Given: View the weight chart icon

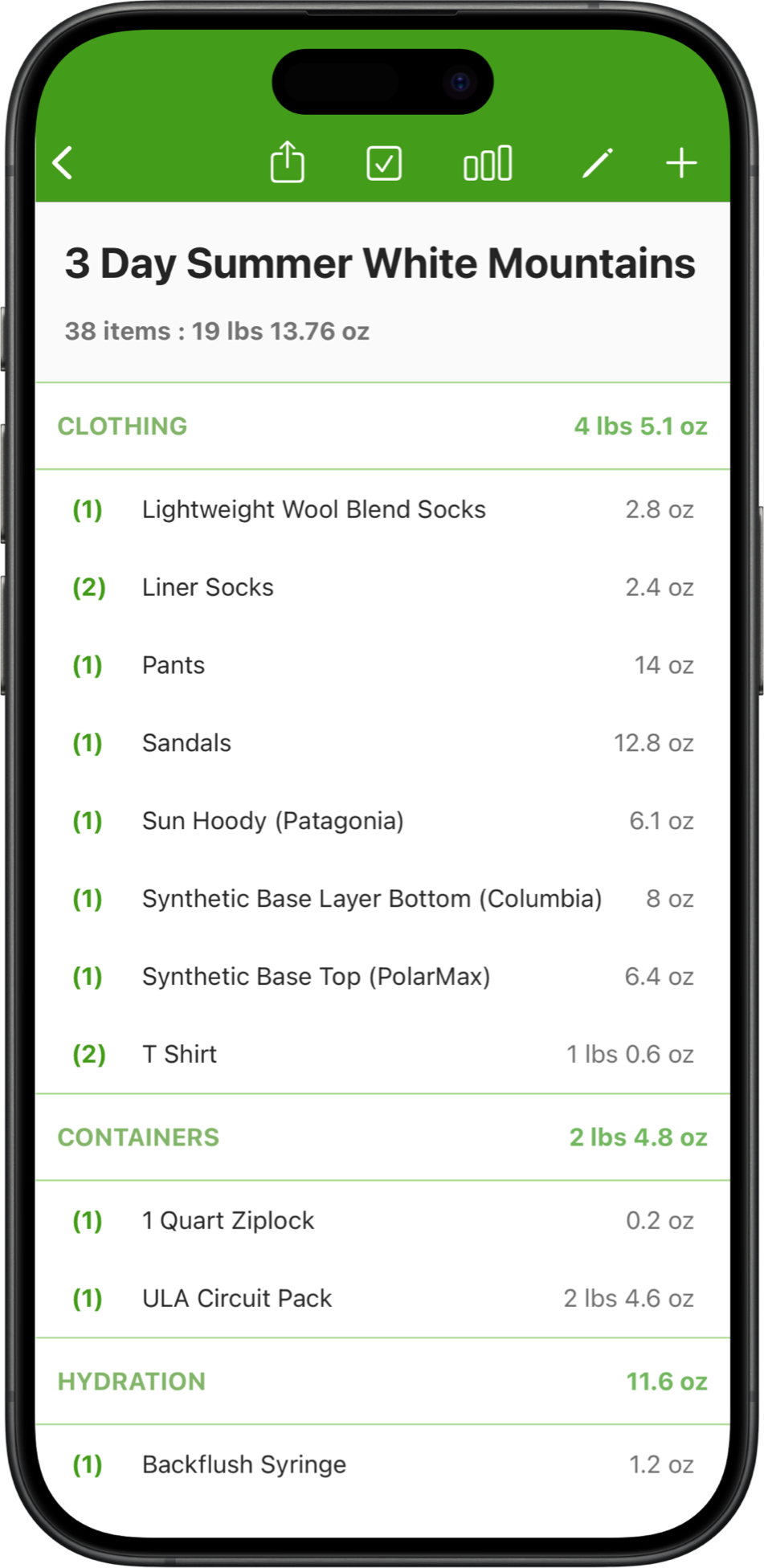Looking at the screenshot, I should point(488,163).
